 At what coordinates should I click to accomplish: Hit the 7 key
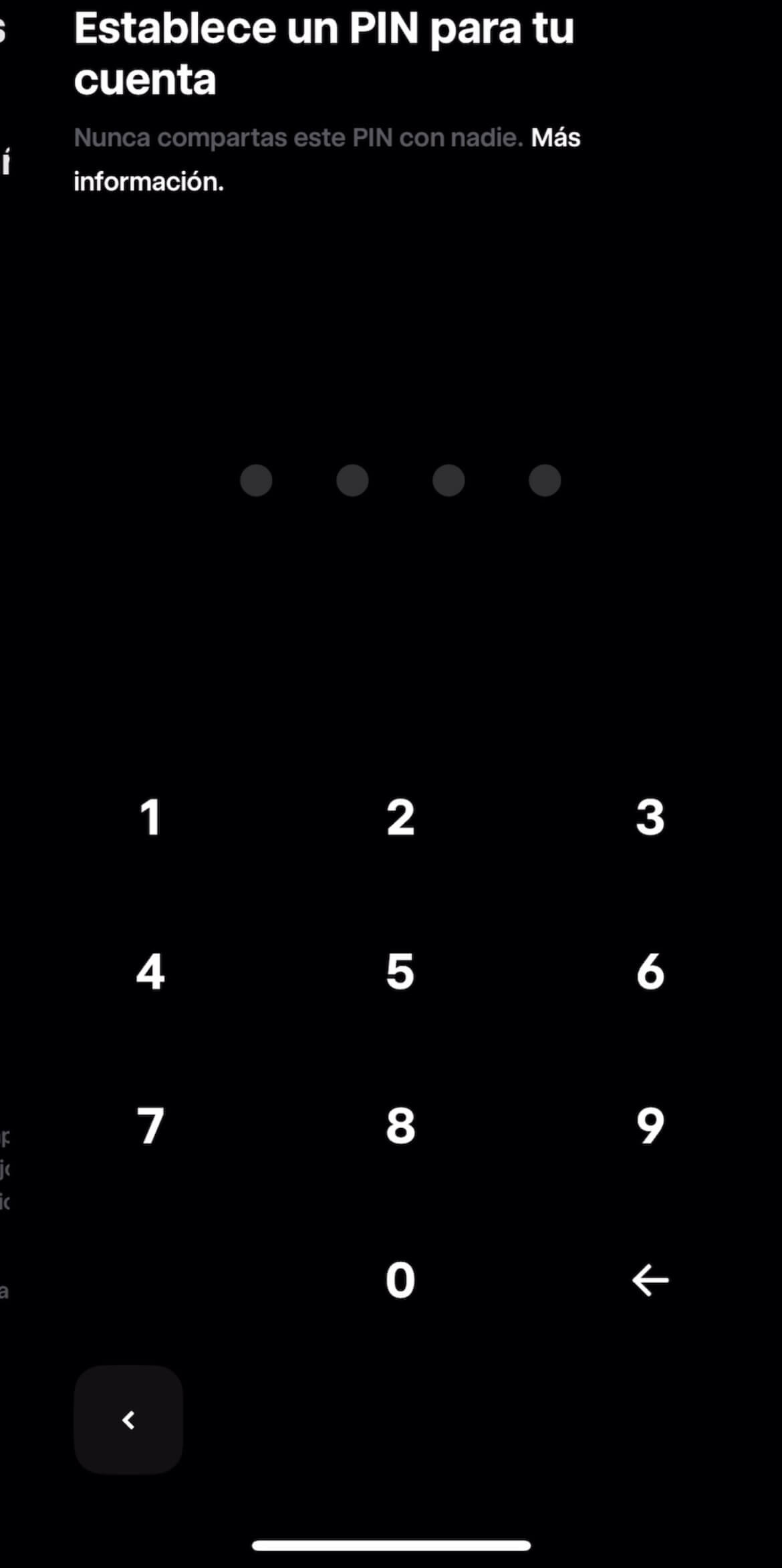(x=150, y=1126)
